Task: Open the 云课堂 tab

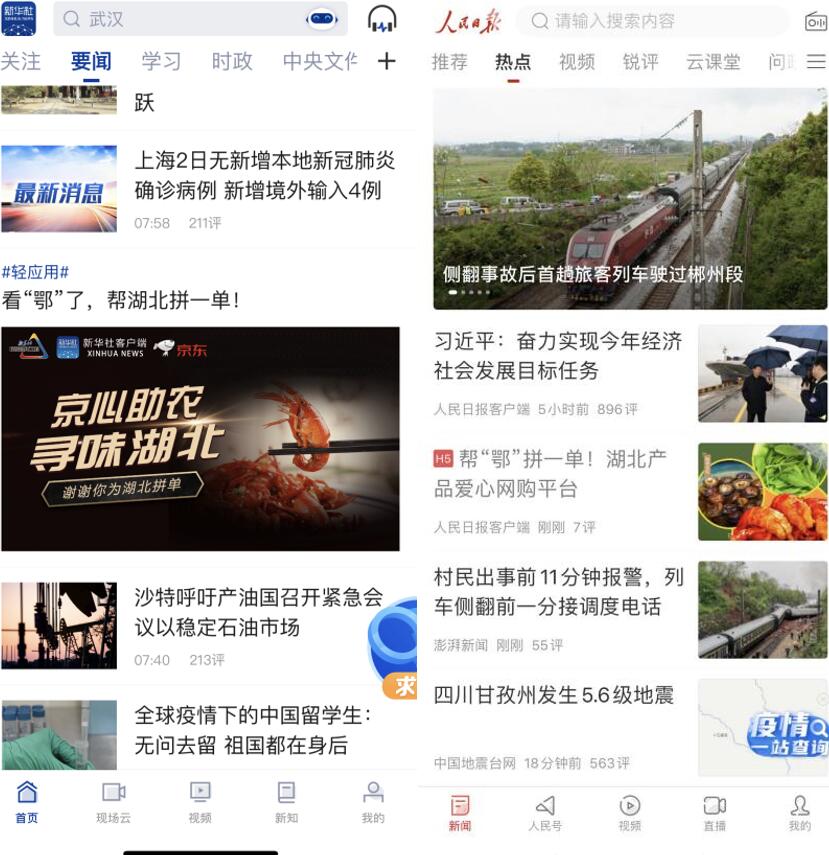Action: click(x=713, y=62)
